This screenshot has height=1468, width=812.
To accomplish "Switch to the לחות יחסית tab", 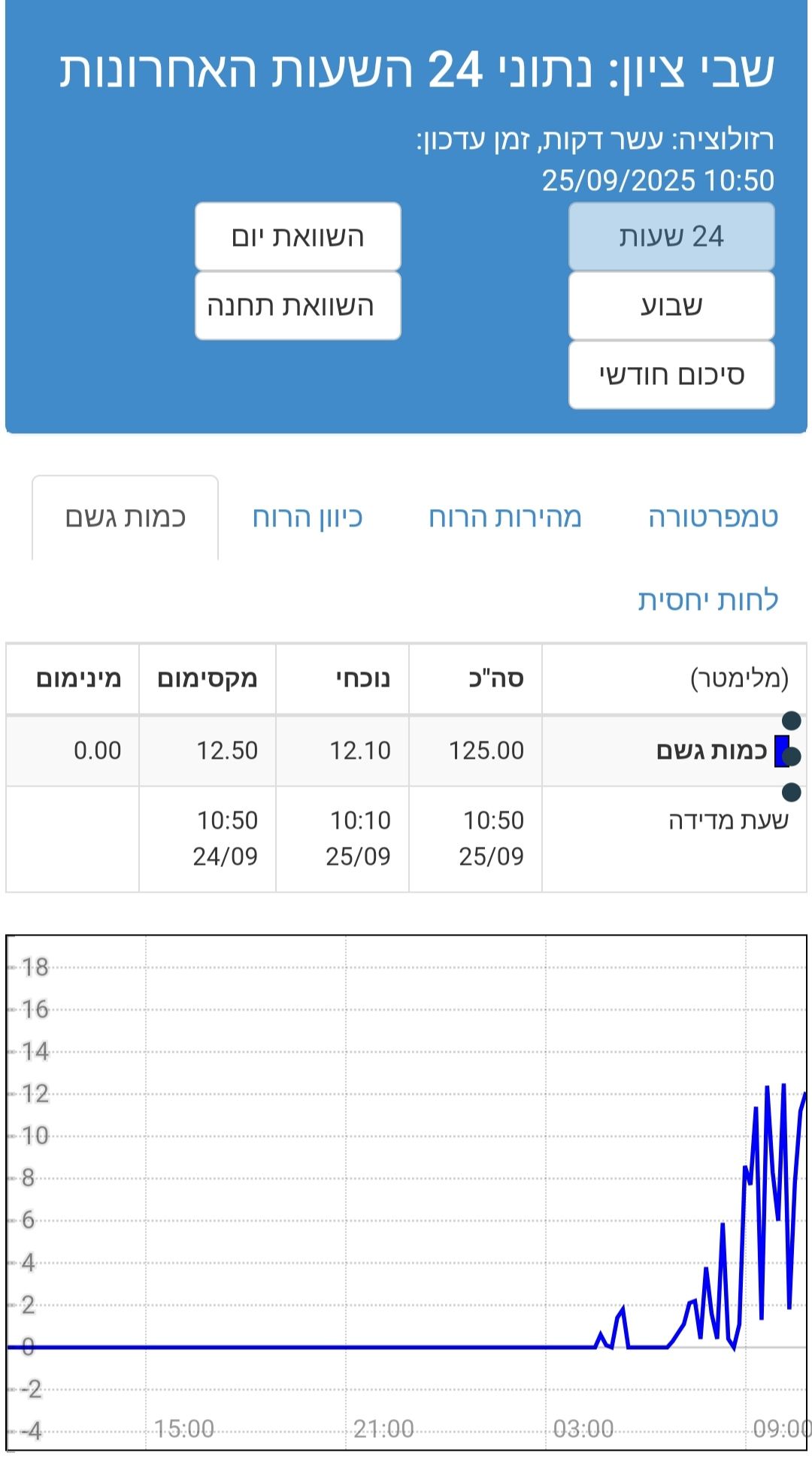I will click(x=707, y=600).
